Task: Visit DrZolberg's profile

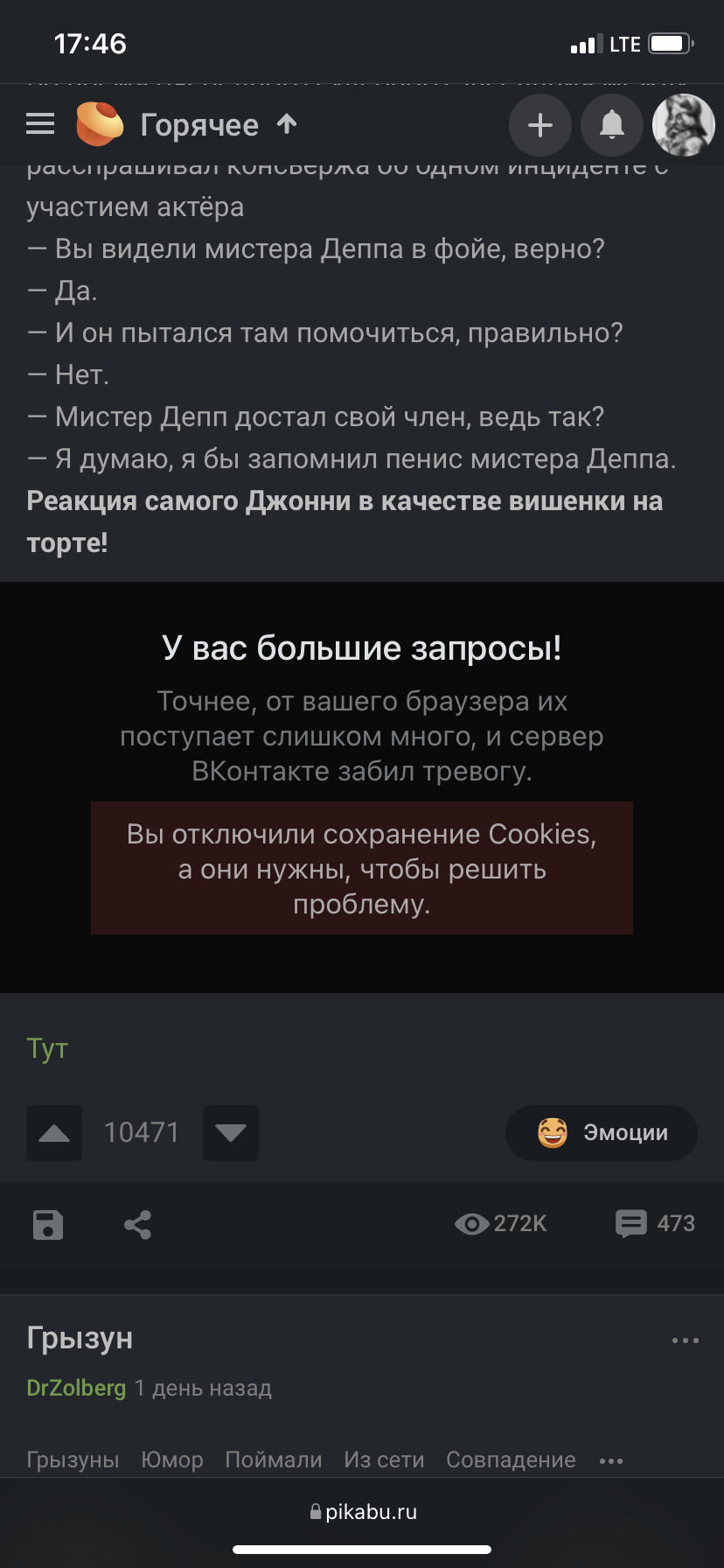Action: click(76, 1388)
